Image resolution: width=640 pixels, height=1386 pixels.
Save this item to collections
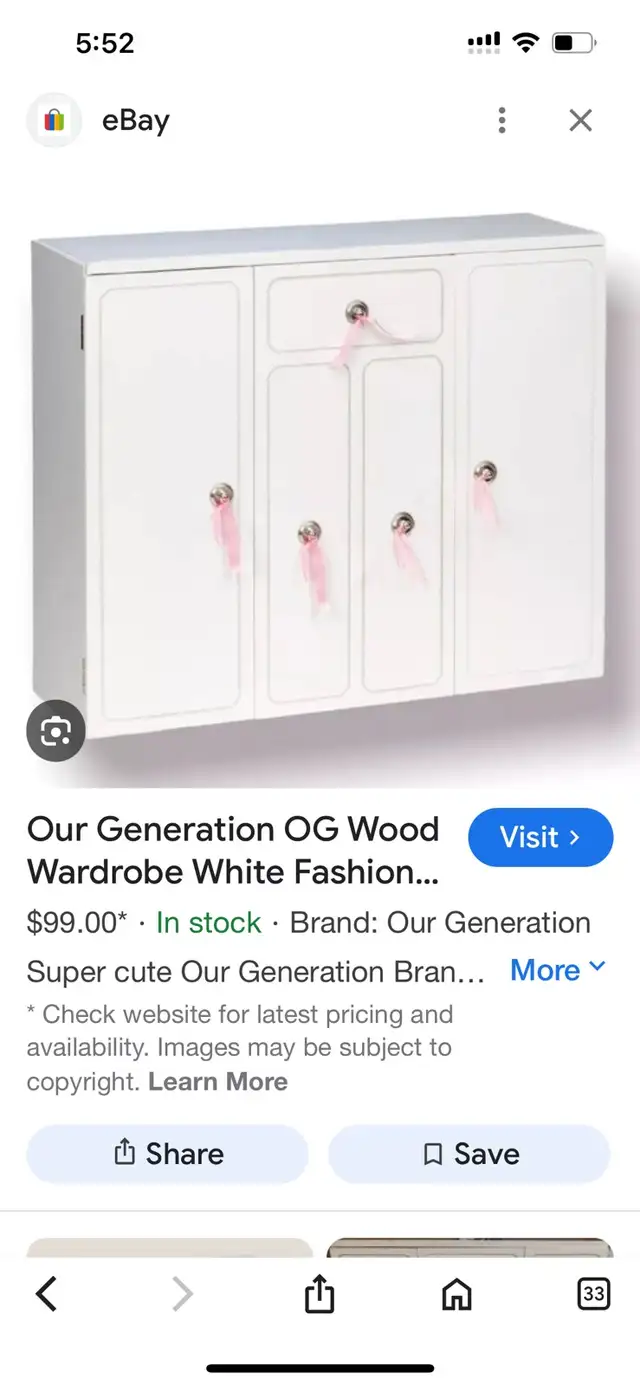(x=469, y=1154)
